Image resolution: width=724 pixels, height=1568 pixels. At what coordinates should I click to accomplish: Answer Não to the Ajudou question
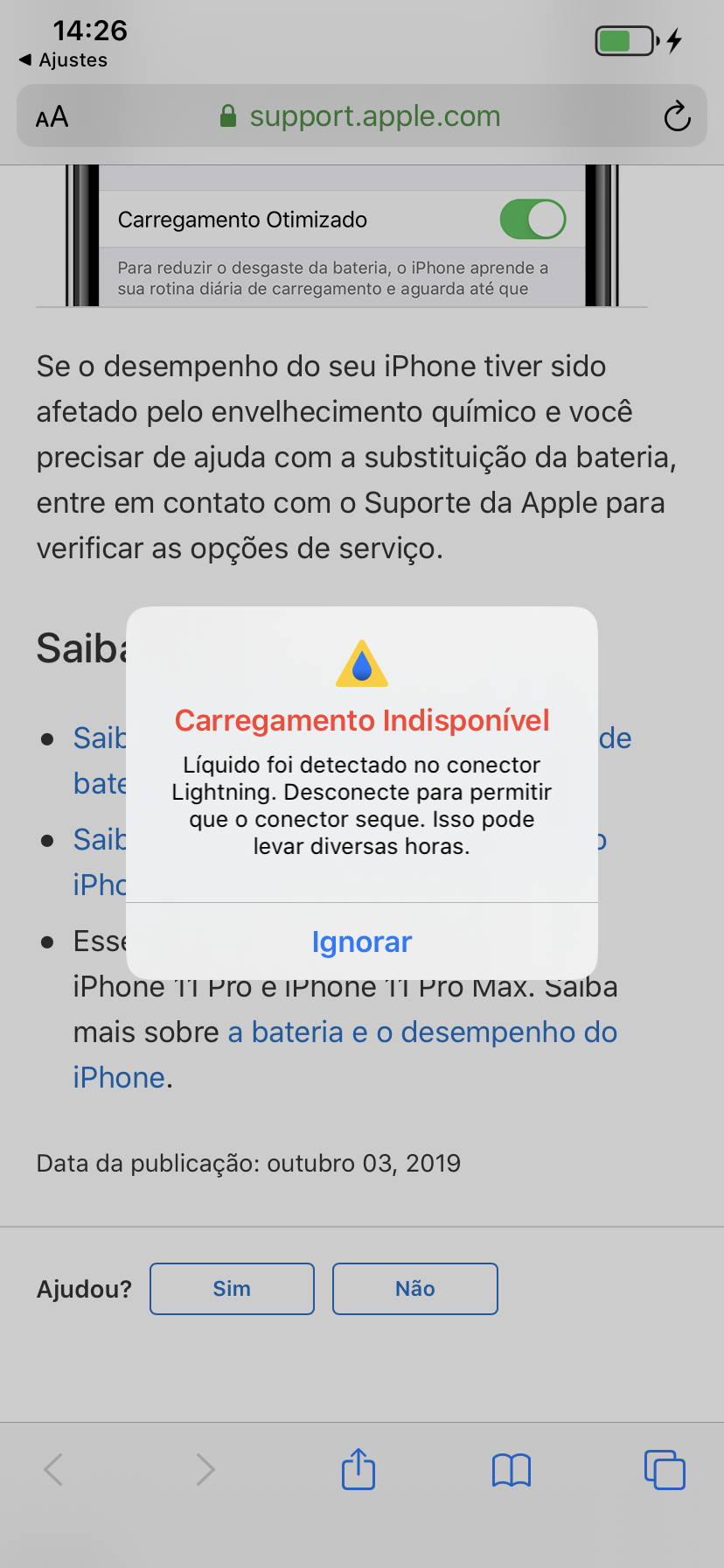[414, 1289]
